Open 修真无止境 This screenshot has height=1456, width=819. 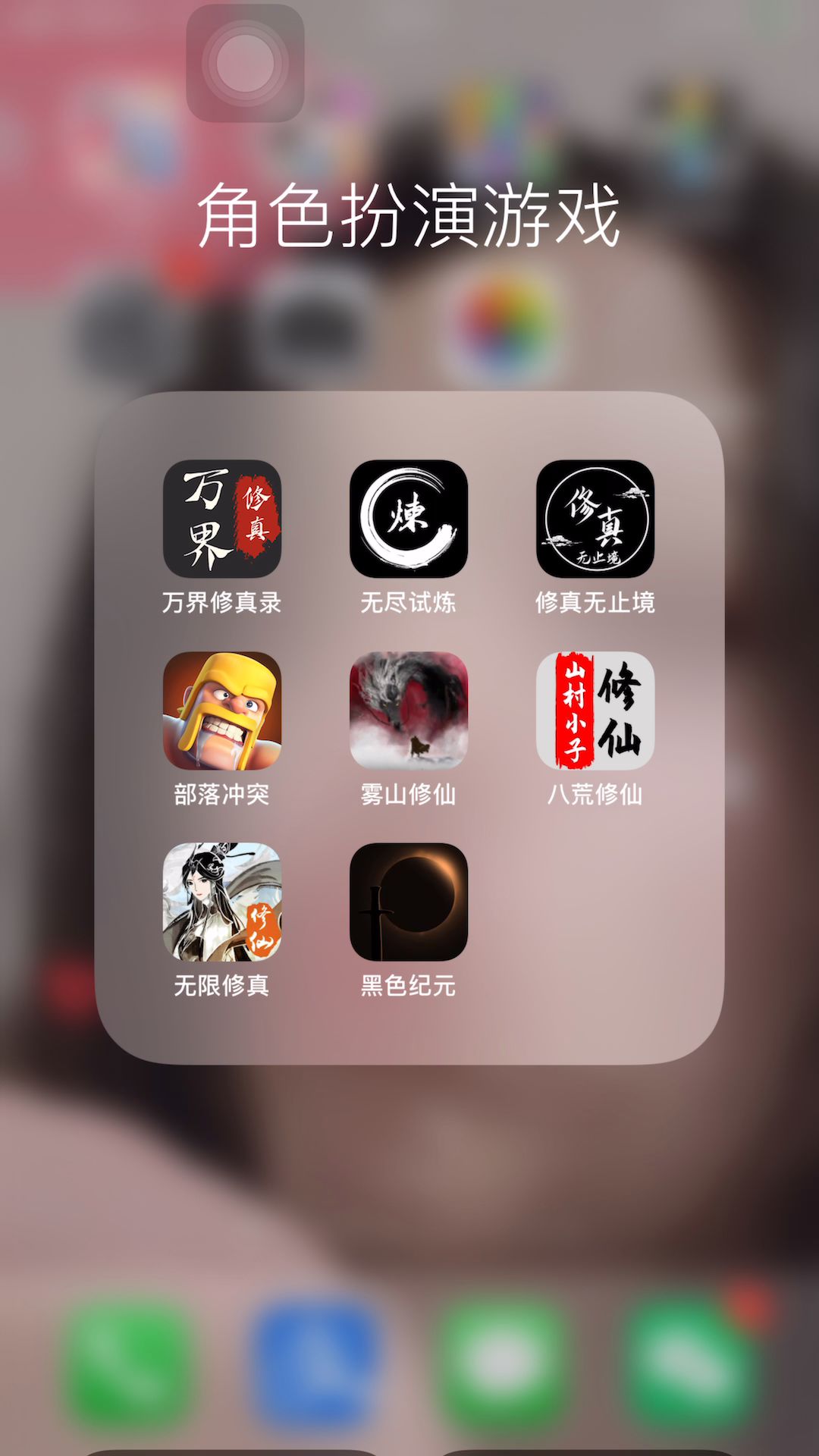[x=595, y=519]
